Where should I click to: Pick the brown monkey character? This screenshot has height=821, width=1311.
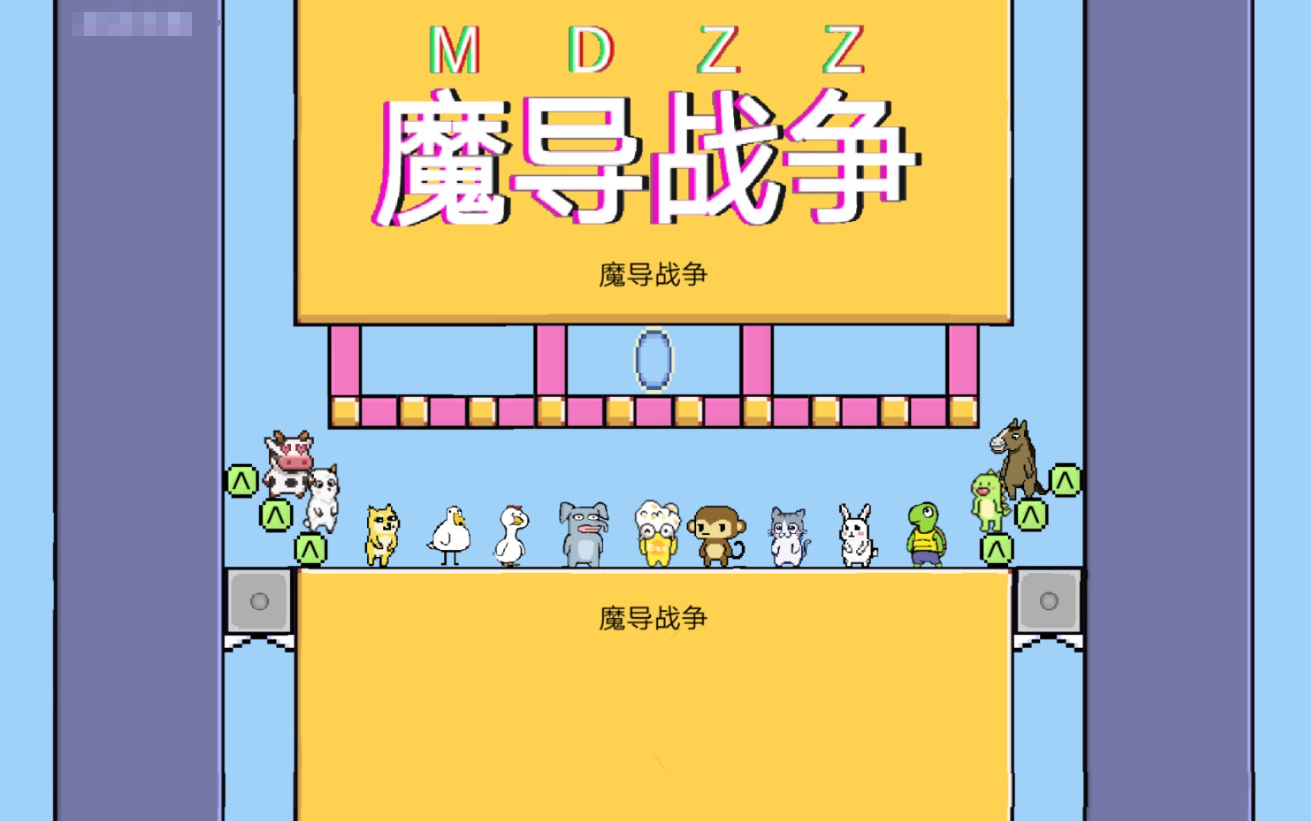click(x=717, y=536)
